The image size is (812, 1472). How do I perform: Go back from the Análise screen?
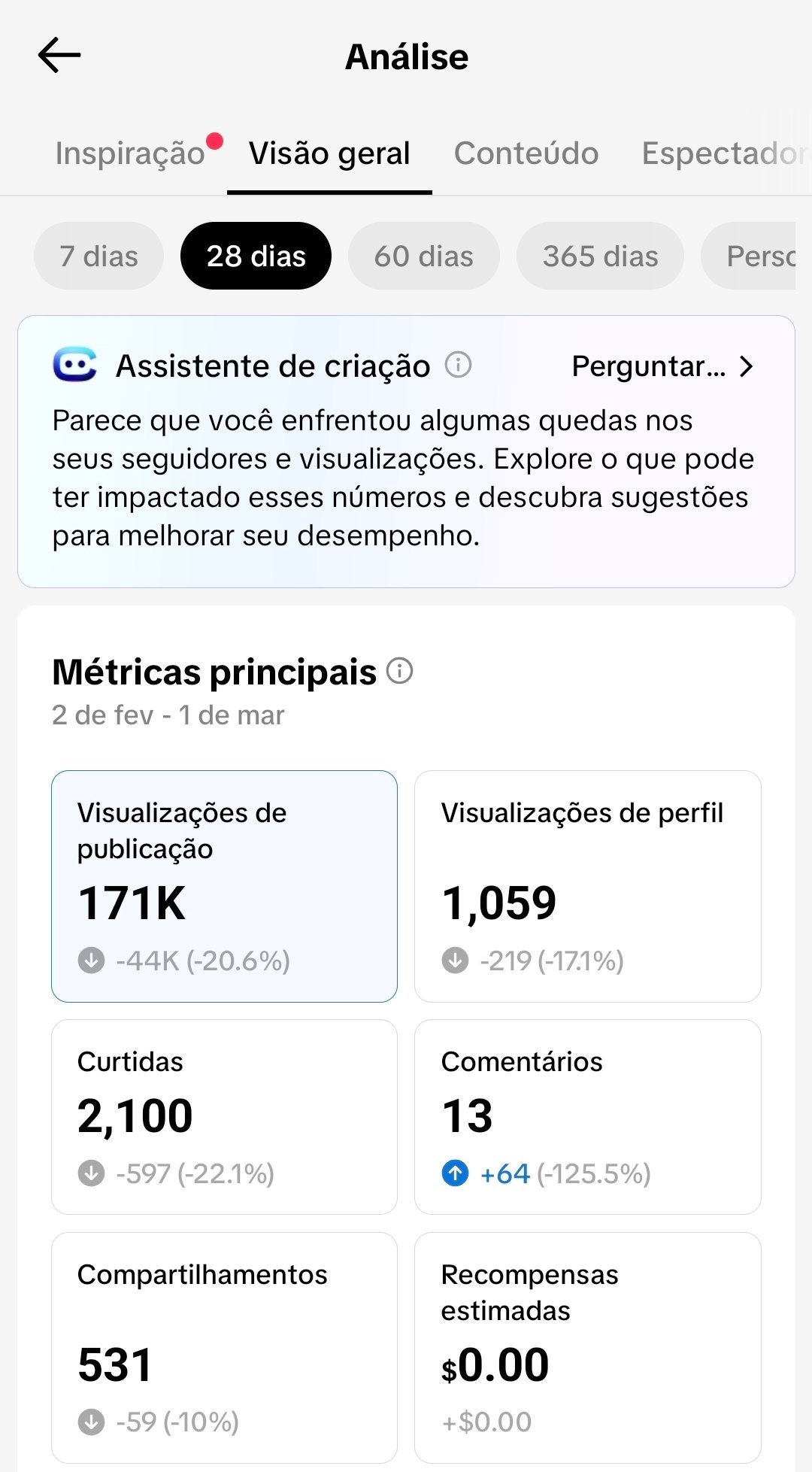(59, 56)
